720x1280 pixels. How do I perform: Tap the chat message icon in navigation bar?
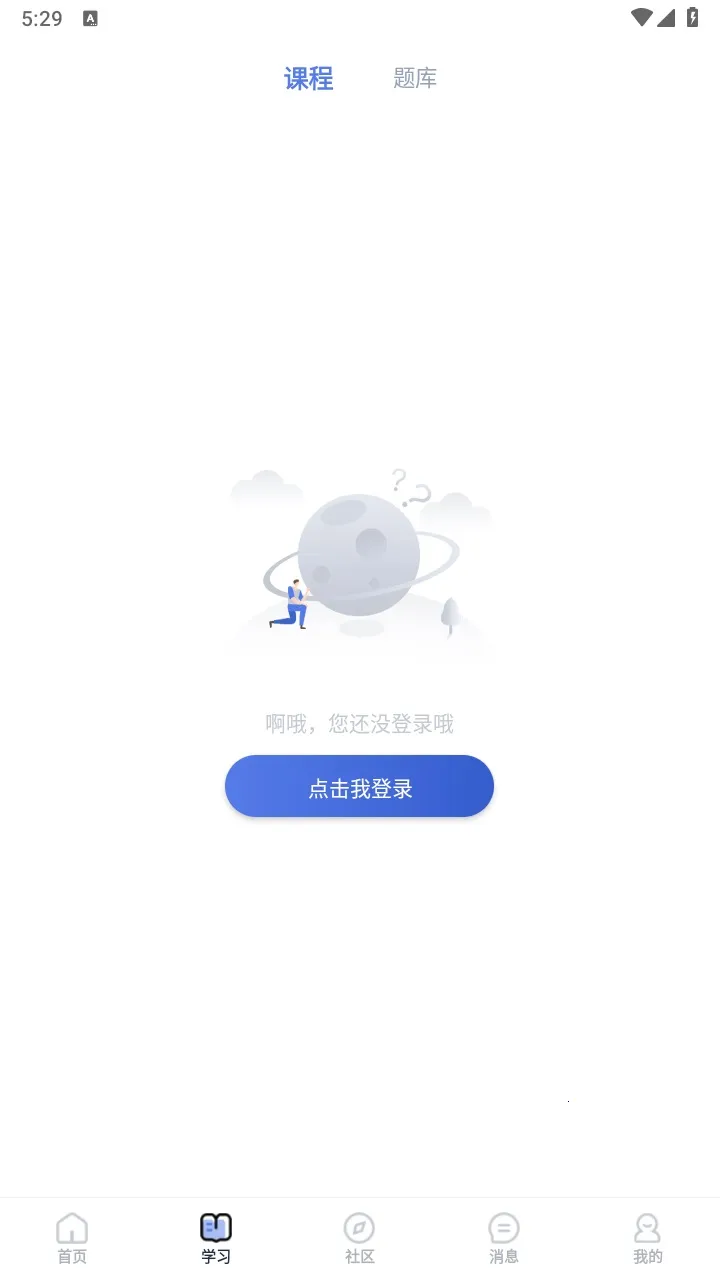click(x=503, y=1227)
